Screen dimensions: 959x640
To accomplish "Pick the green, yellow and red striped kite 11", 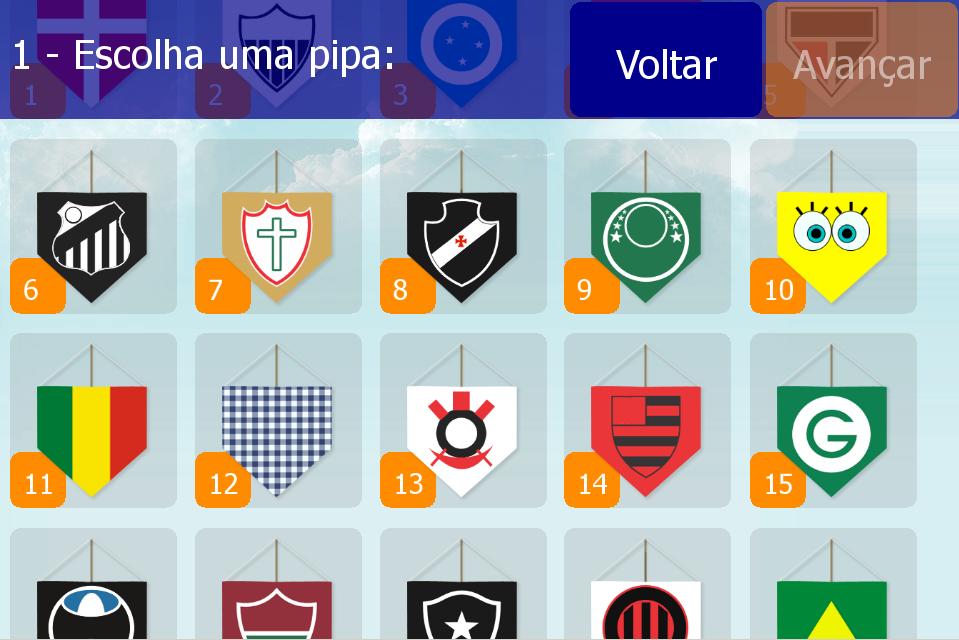I will pyautogui.click(x=92, y=422).
